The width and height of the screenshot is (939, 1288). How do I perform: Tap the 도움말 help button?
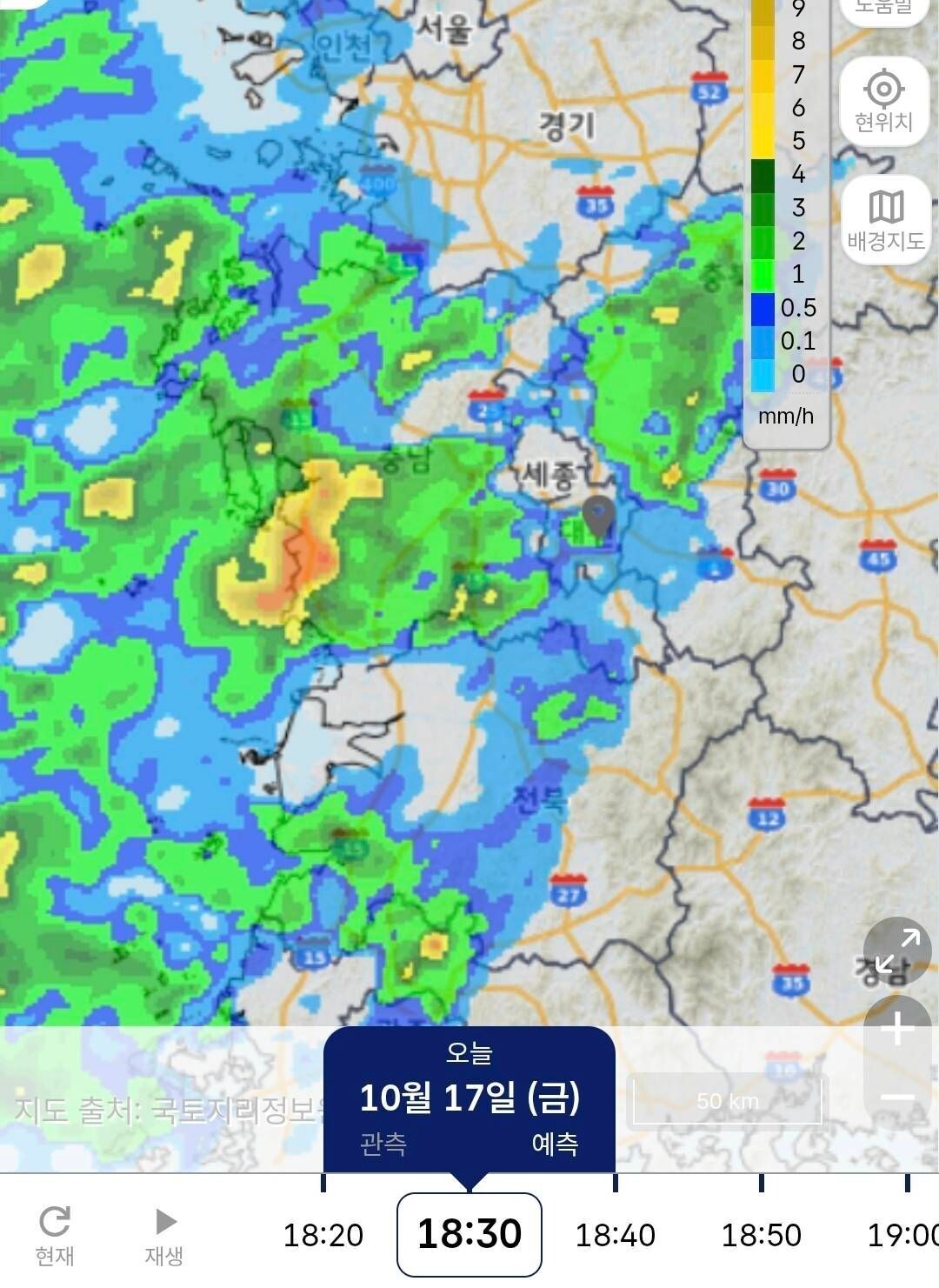click(x=884, y=9)
